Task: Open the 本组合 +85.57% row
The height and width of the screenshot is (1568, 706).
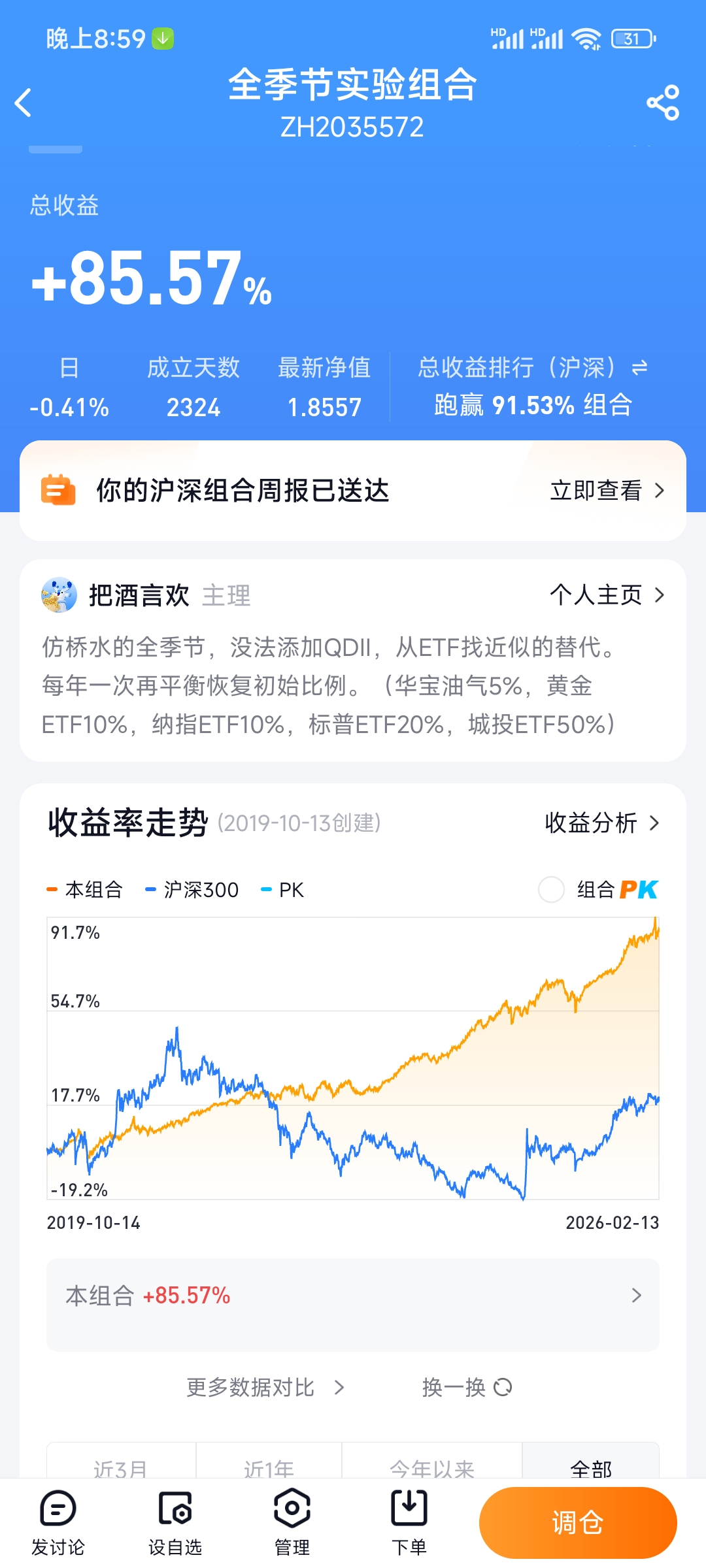Action: coord(353,1296)
